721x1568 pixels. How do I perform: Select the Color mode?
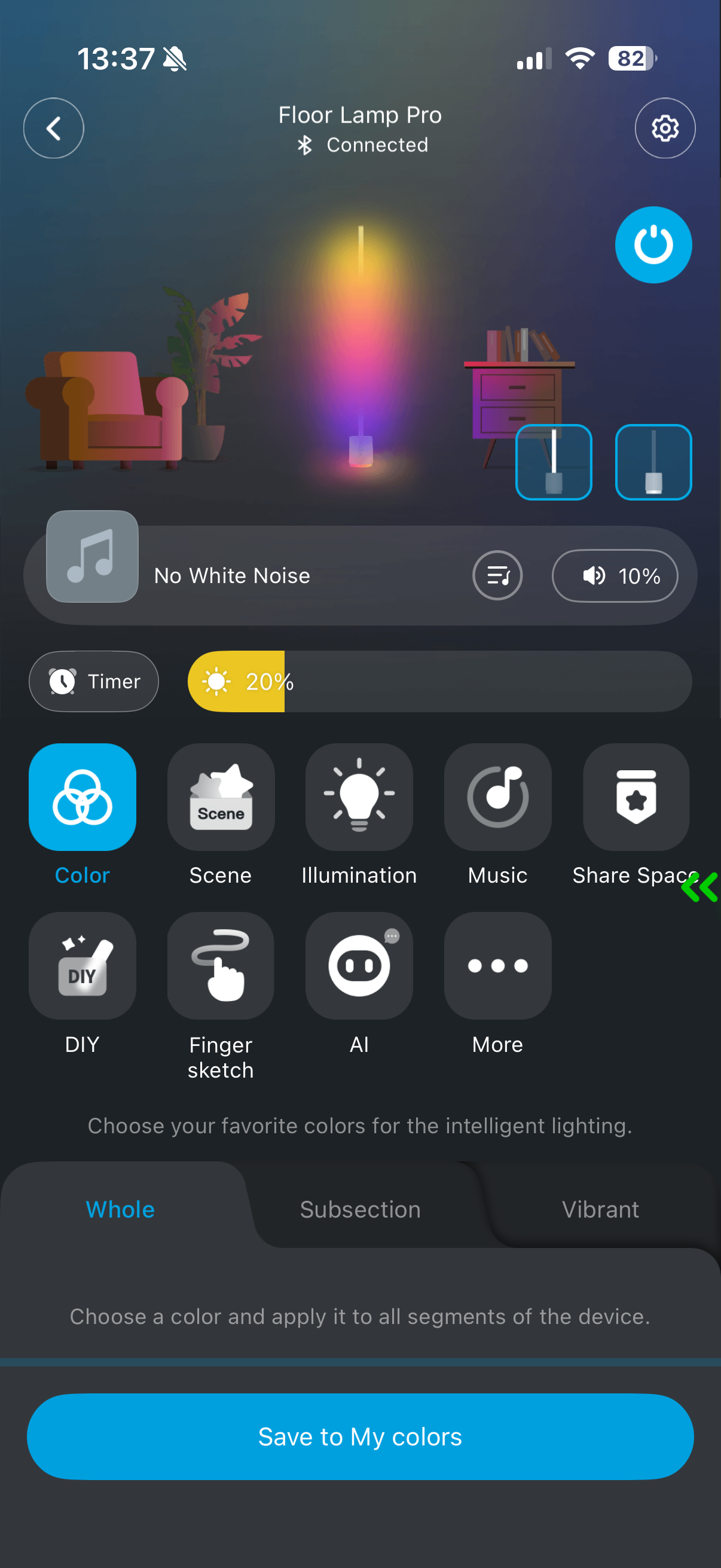82,797
